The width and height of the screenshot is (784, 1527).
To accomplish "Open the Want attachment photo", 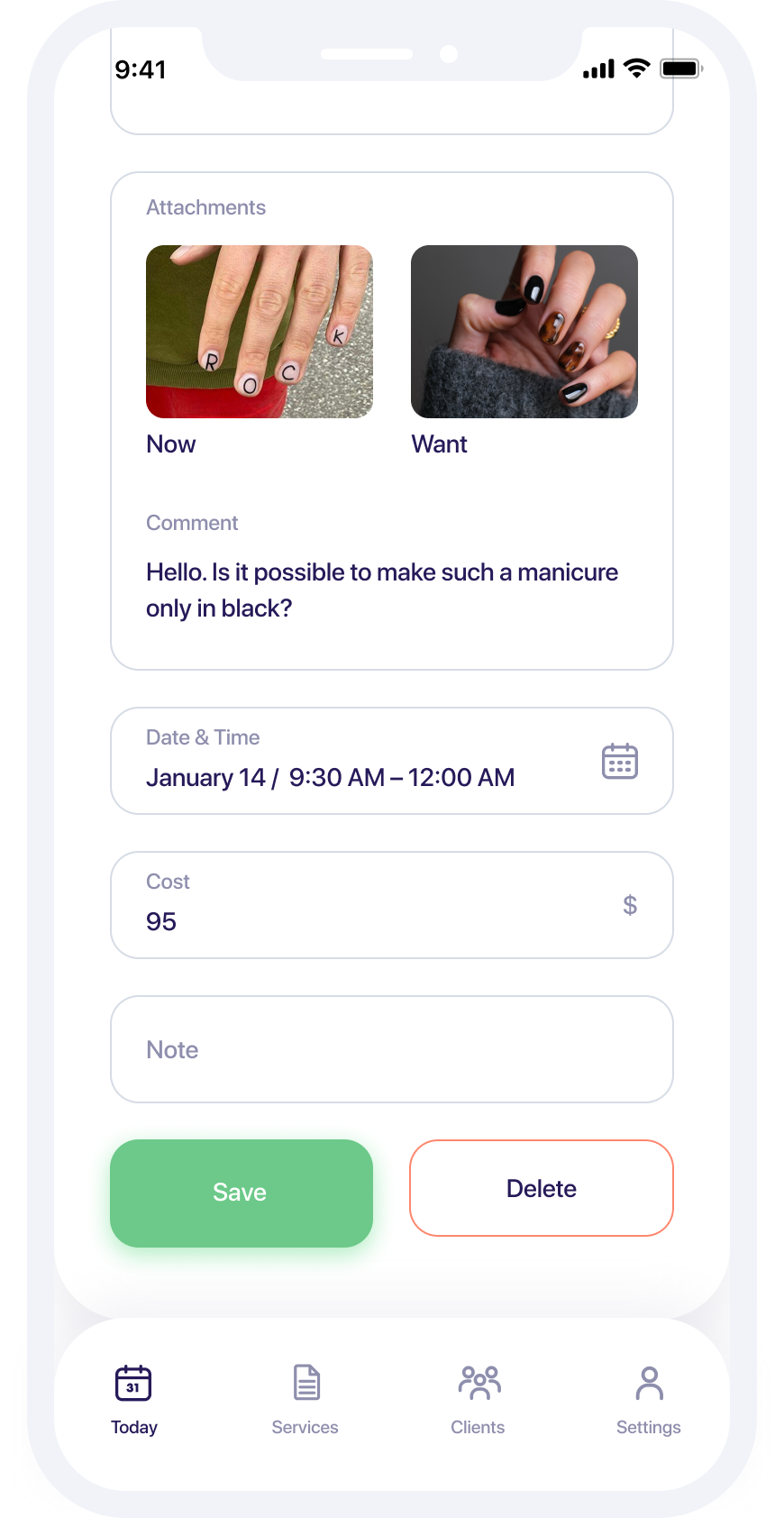I will 524,332.
